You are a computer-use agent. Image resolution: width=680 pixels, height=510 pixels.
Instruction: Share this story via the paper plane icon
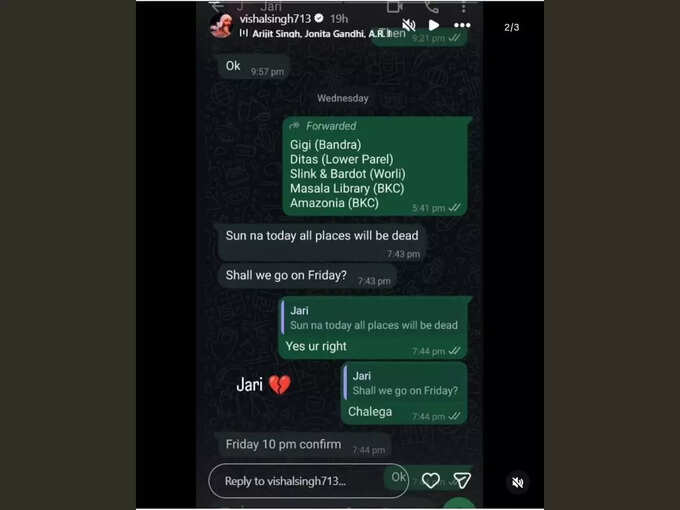462,481
